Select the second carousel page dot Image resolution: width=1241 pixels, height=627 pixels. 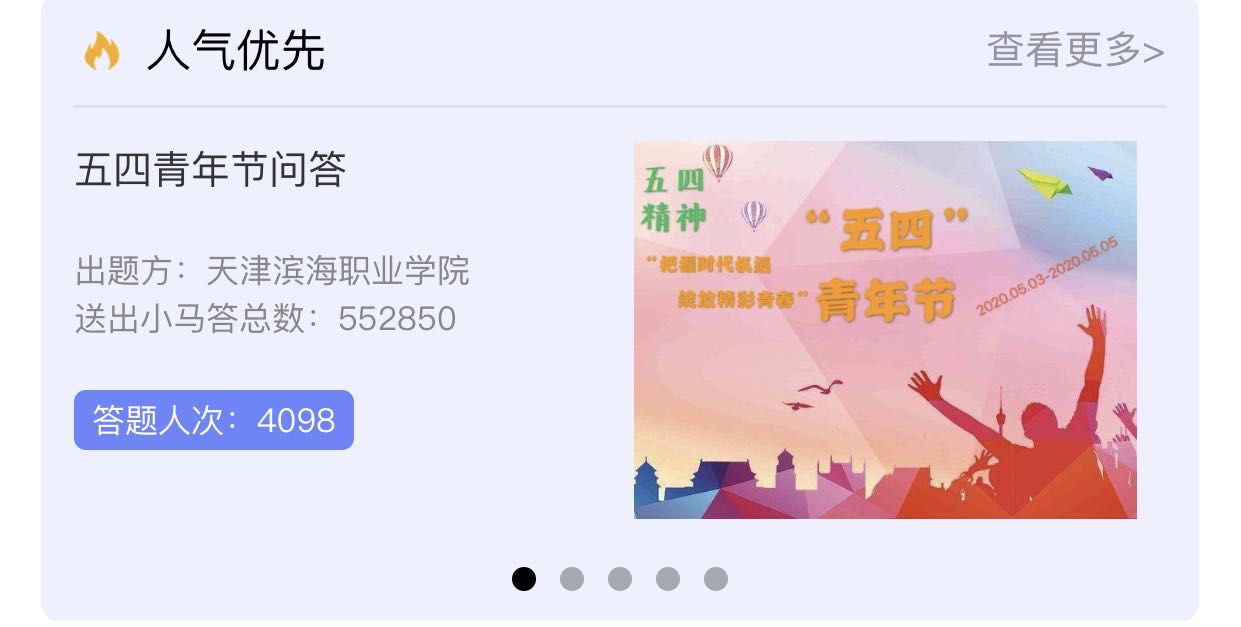coord(572,579)
